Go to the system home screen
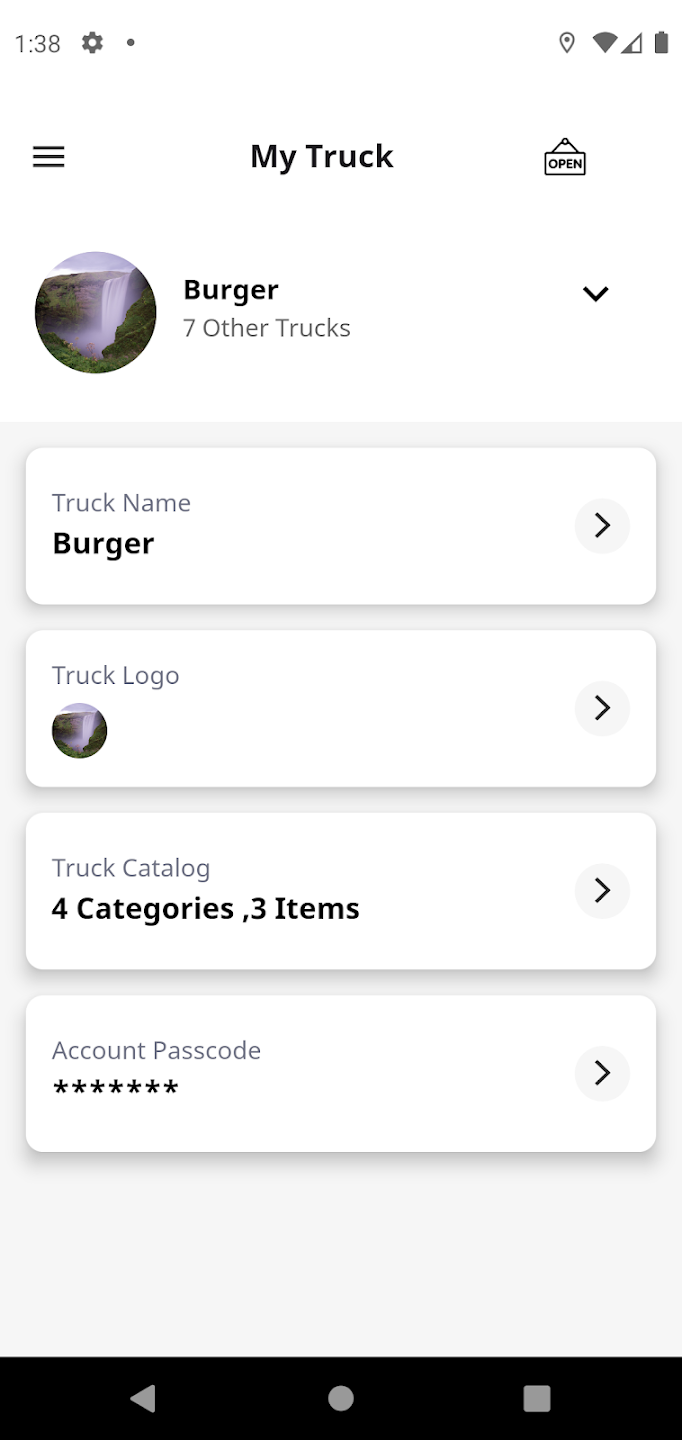The image size is (682, 1440). click(x=341, y=1398)
